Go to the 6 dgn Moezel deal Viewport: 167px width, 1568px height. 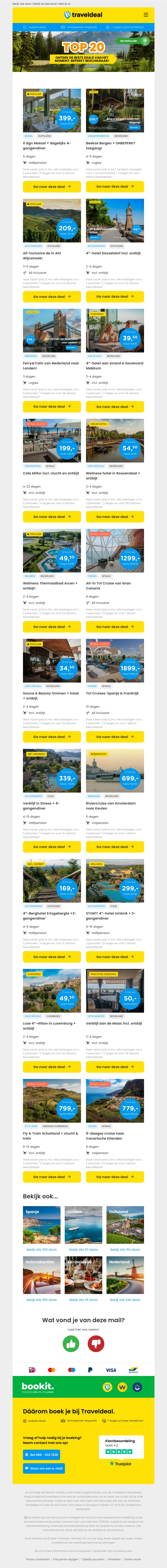point(52,187)
